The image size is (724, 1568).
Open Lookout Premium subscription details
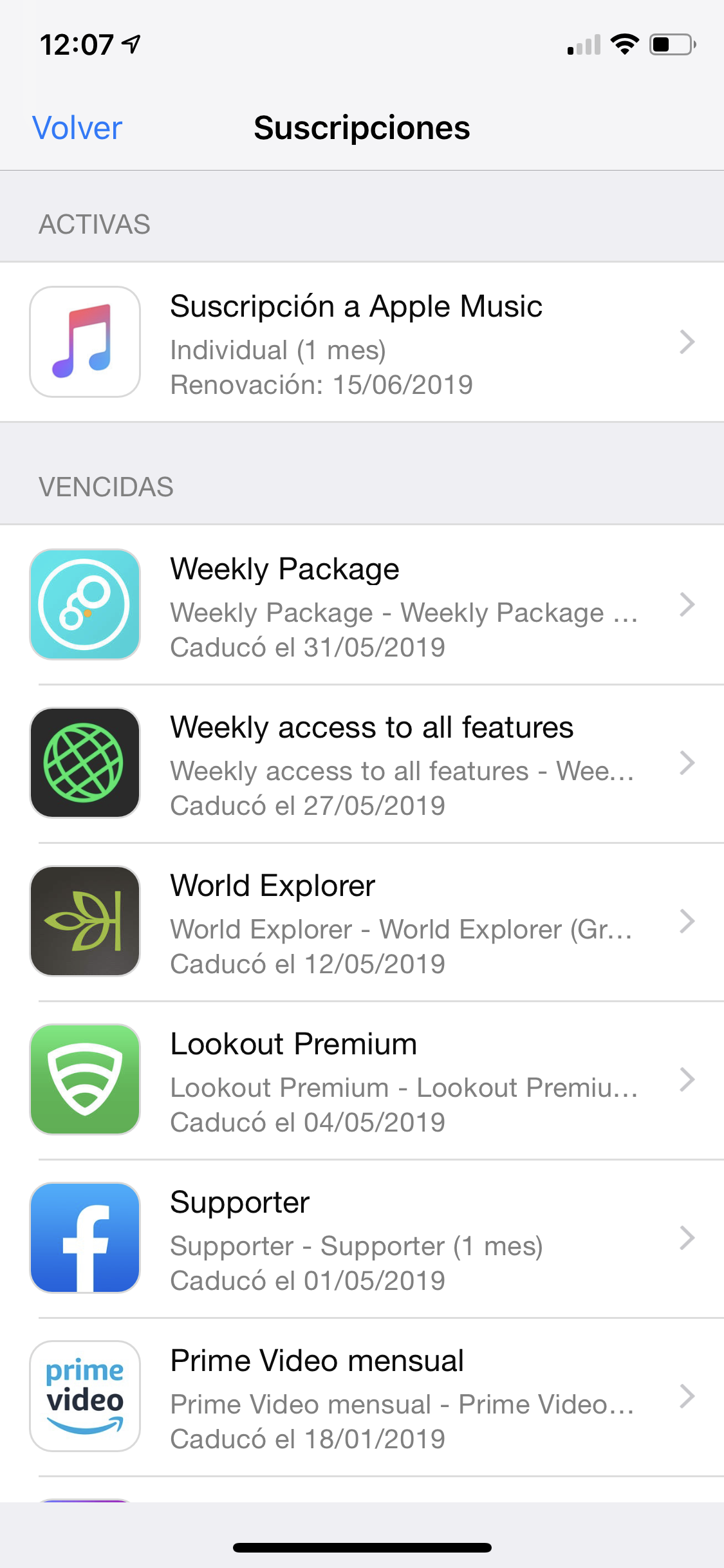(x=362, y=1080)
